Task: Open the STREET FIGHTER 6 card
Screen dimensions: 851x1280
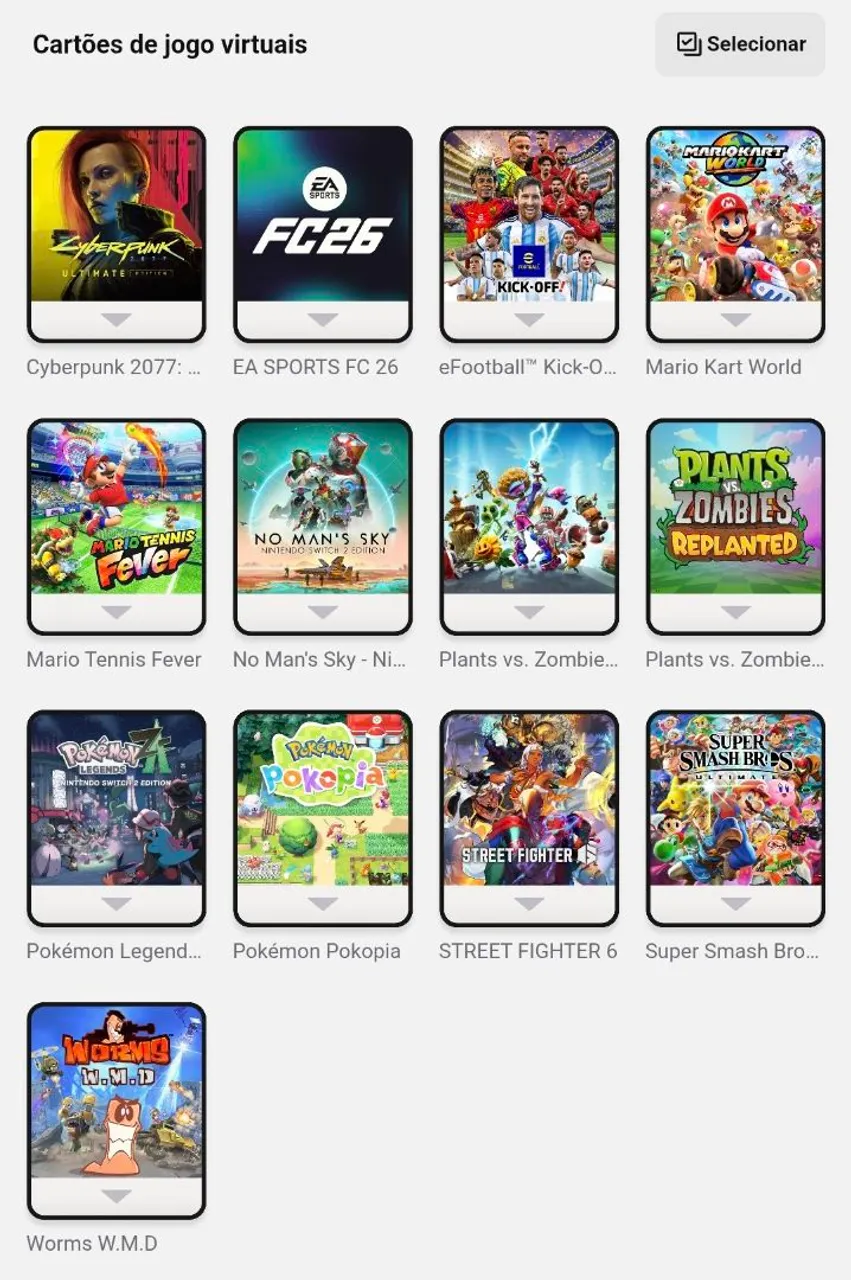Action: click(529, 819)
